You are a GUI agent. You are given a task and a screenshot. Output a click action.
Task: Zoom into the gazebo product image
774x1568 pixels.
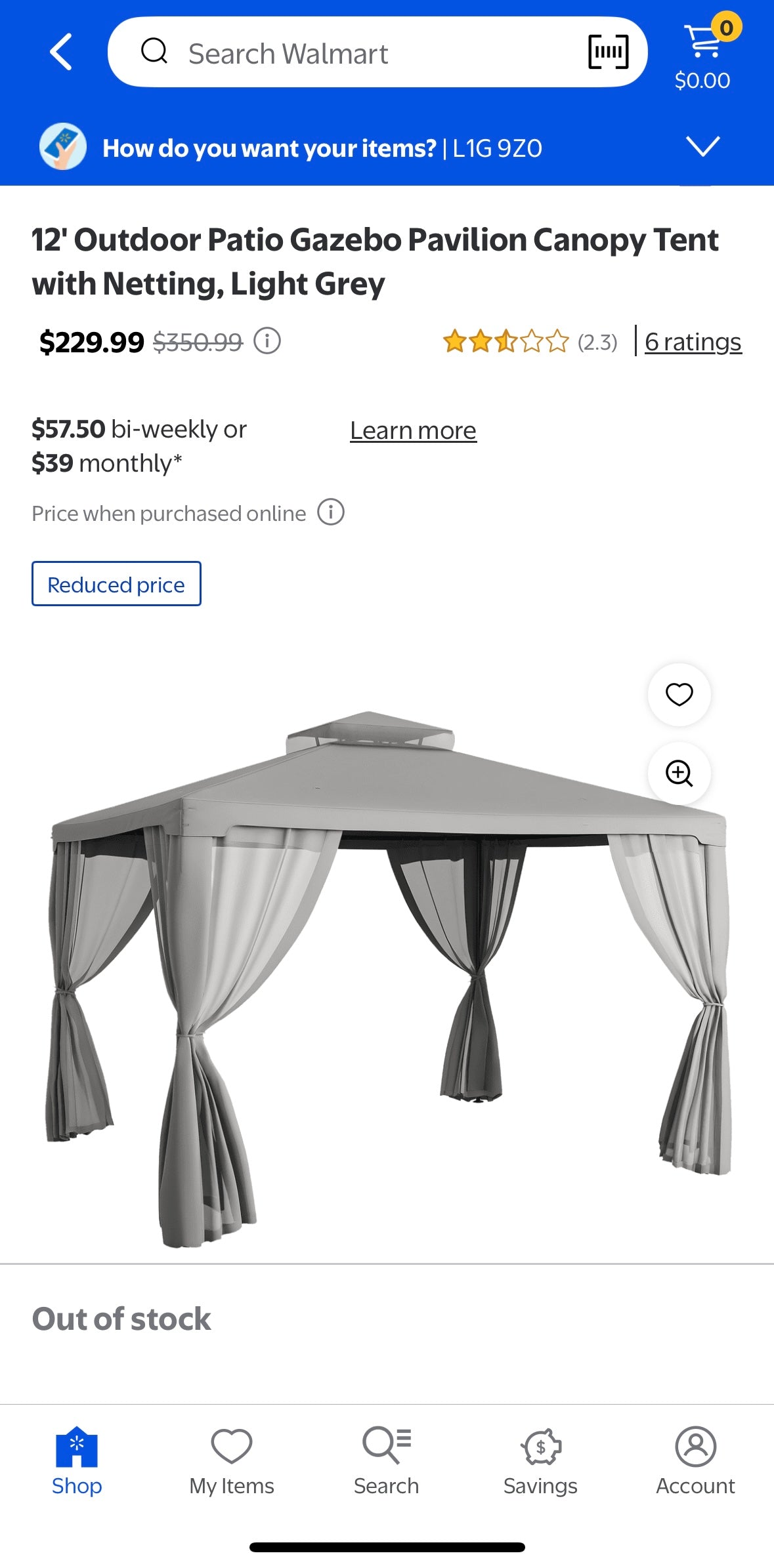pyautogui.click(x=679, y=774)
